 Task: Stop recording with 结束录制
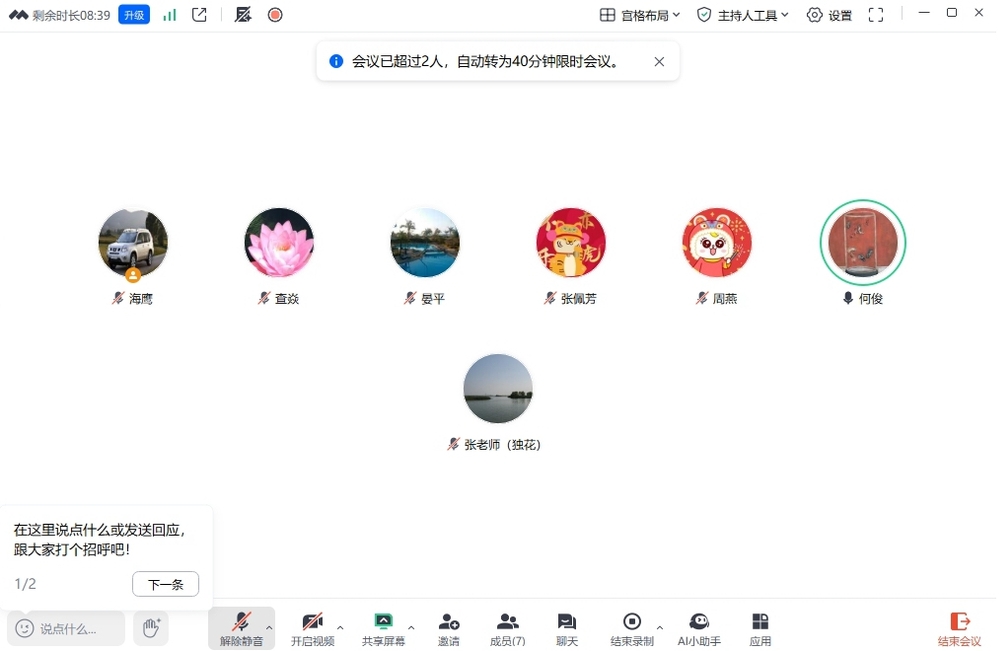[632, 629]
